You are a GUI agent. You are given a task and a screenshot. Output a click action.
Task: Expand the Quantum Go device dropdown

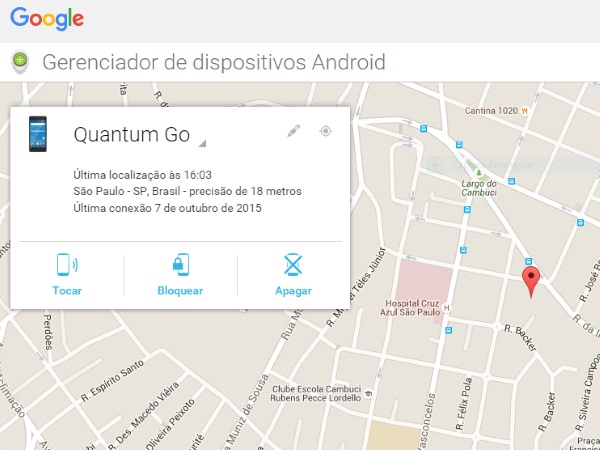[202, 141]
